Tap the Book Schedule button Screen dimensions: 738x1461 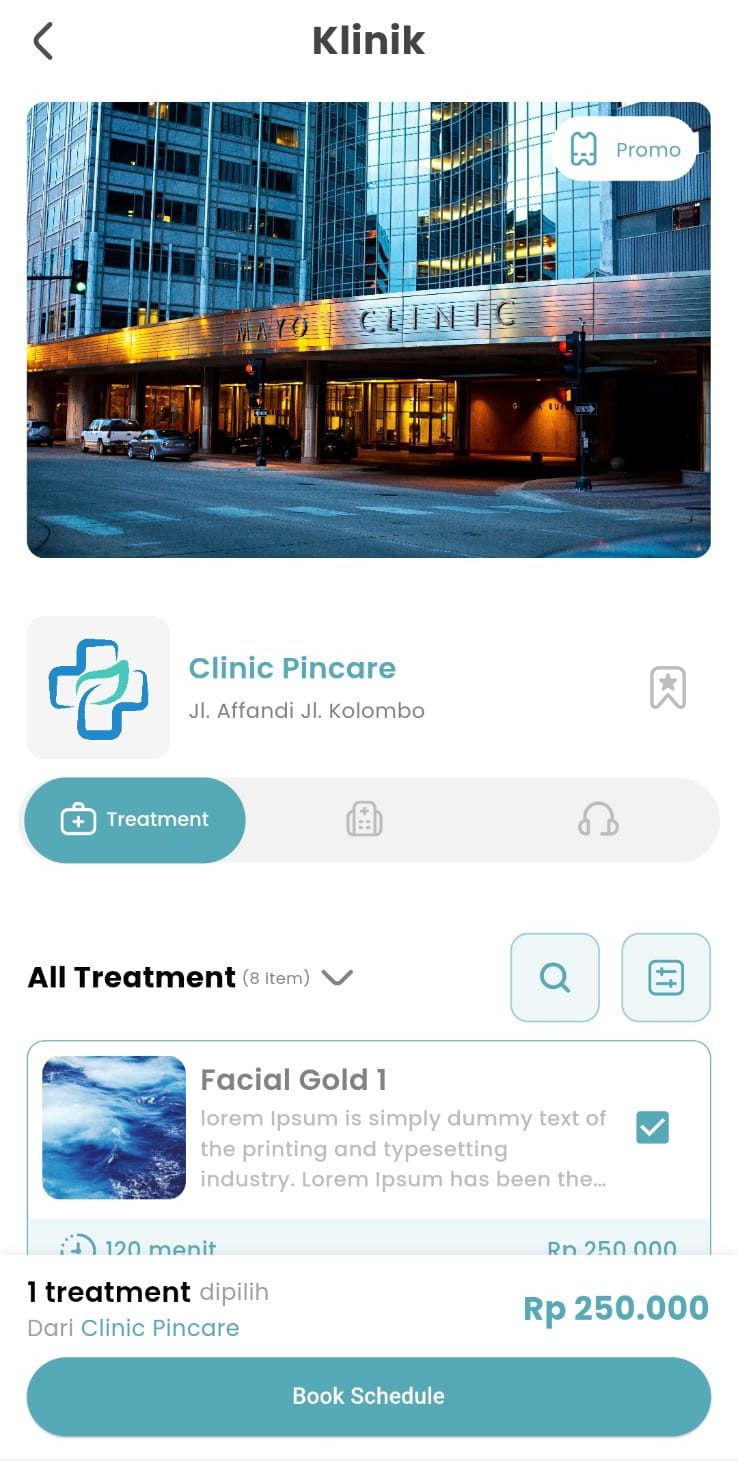click(x=369, y=1396)
